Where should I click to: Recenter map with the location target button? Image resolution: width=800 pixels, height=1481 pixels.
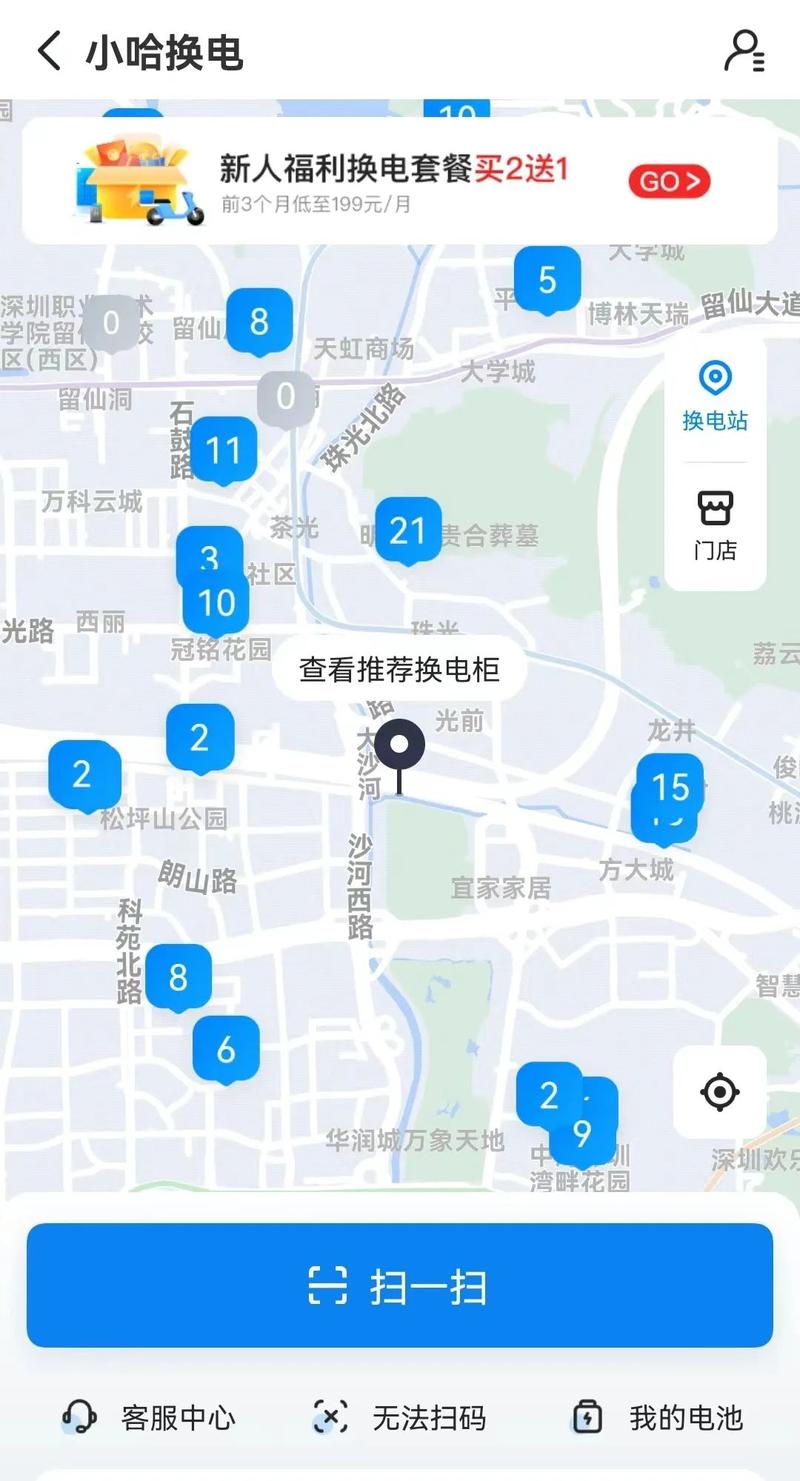pyautogui.click(x=720, y=1091)
